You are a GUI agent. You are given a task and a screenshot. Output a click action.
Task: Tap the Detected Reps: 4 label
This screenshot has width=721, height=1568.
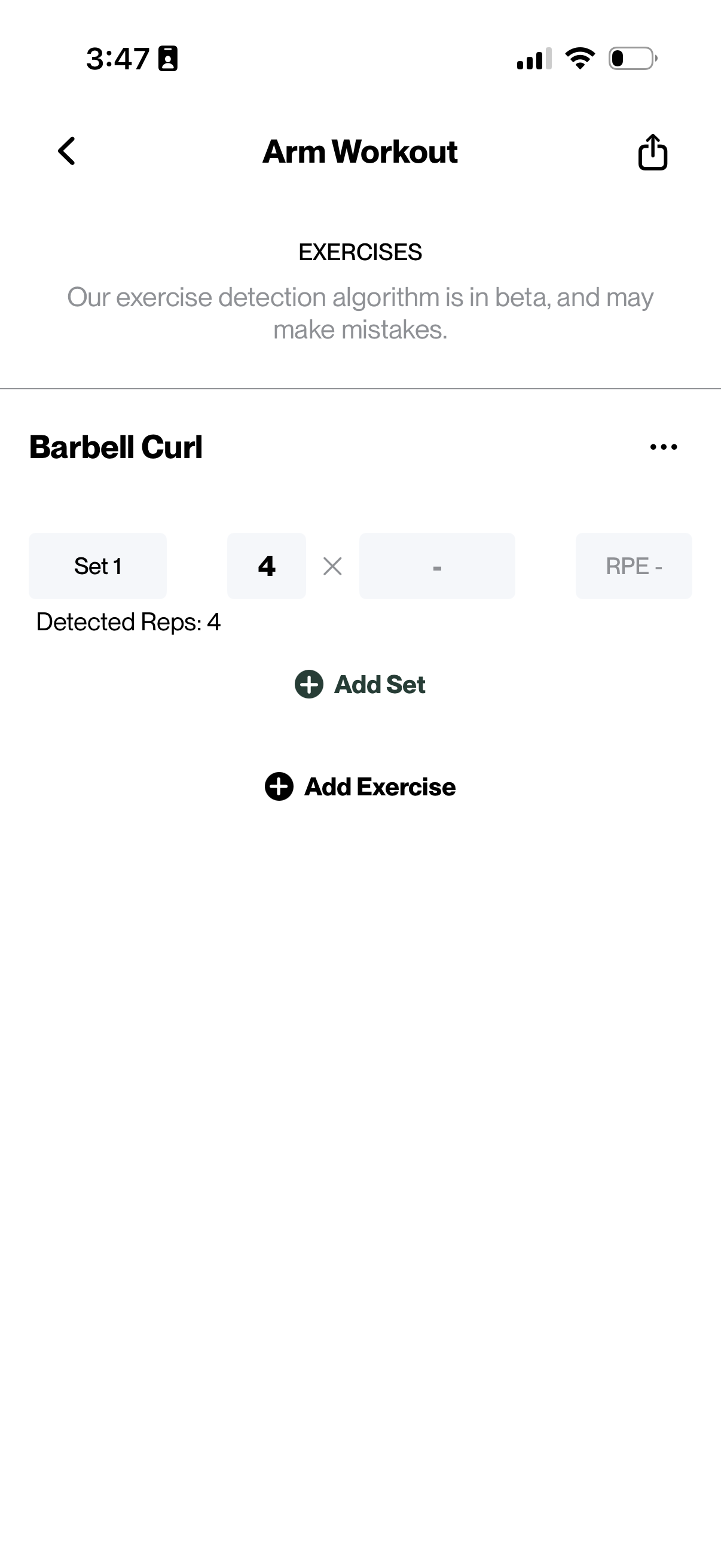click(x=128, y=622)
